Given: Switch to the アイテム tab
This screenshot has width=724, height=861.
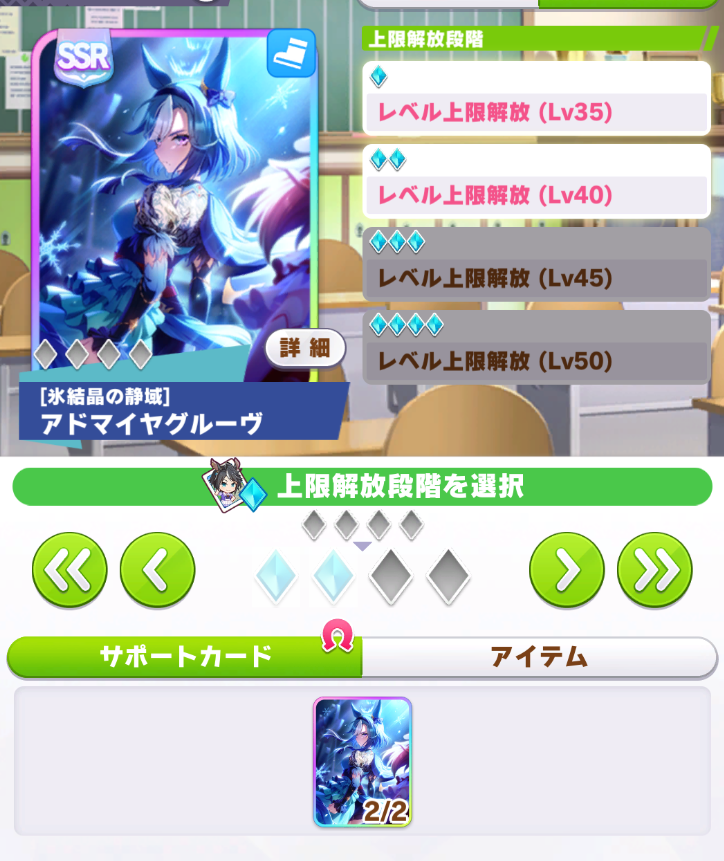Looking at the screenshot, I should tap(538, 657).
